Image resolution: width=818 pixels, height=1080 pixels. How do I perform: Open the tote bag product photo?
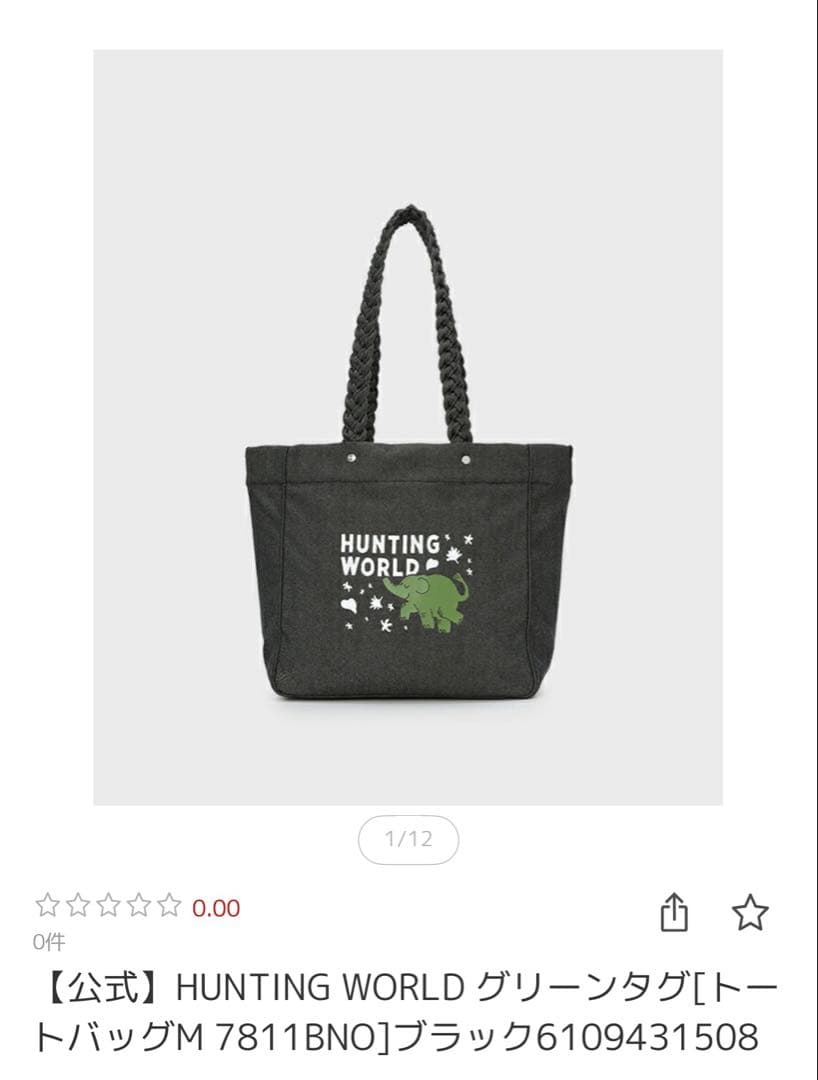coord(408,428)
